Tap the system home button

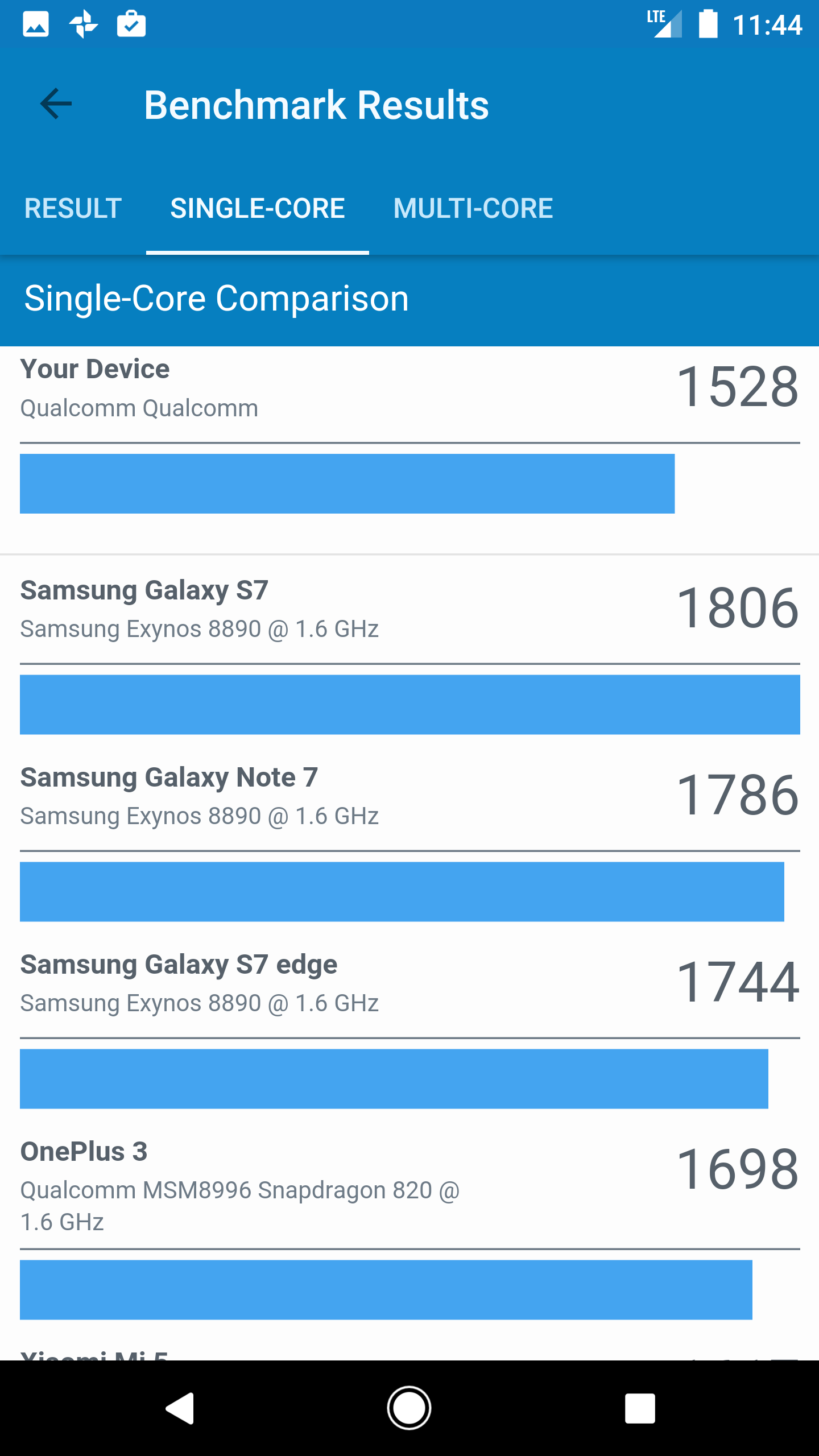pyautogui.click(x=409, y=1408)
